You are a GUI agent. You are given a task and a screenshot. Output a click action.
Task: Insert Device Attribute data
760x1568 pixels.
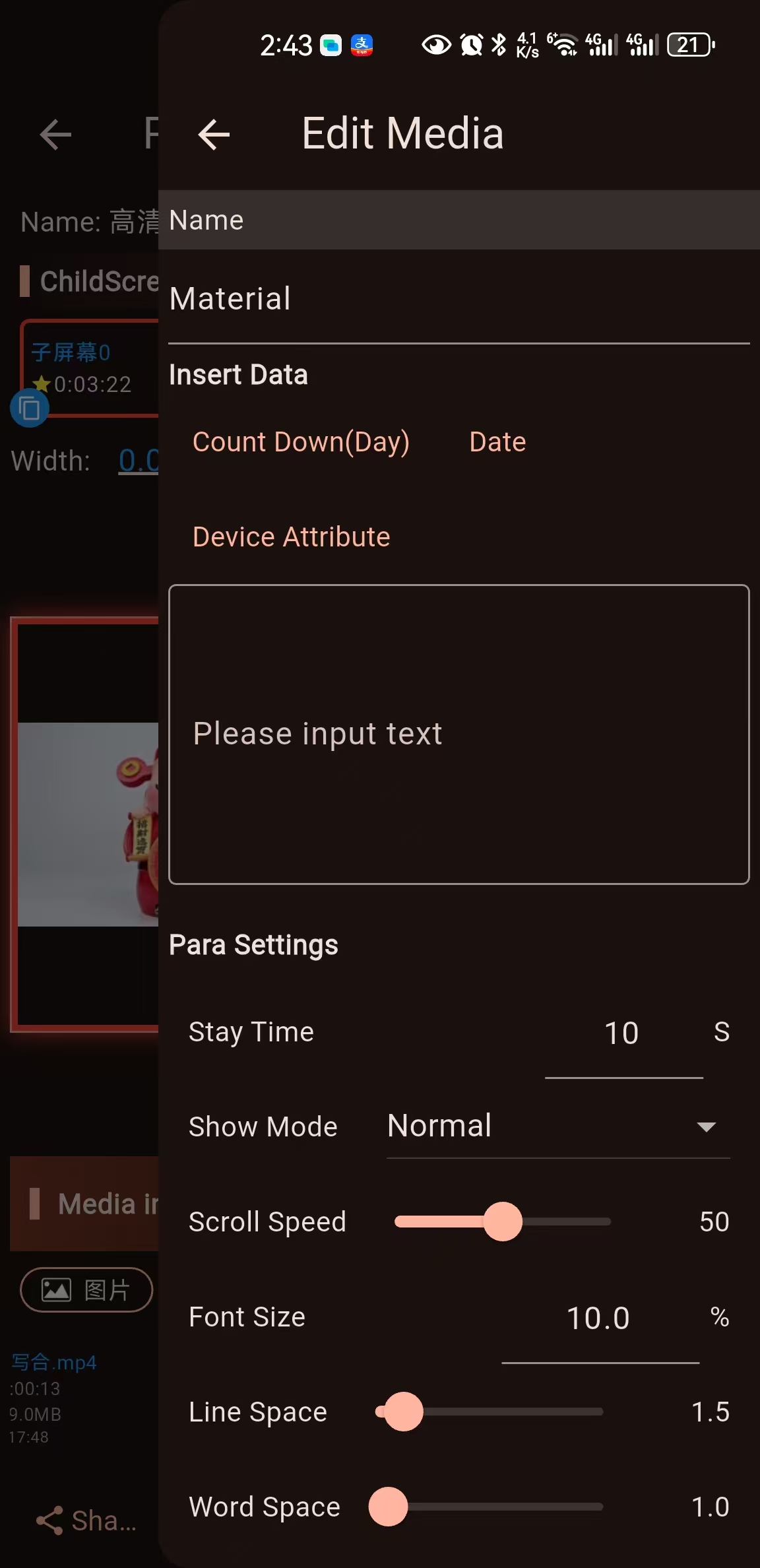coord(291,537)
